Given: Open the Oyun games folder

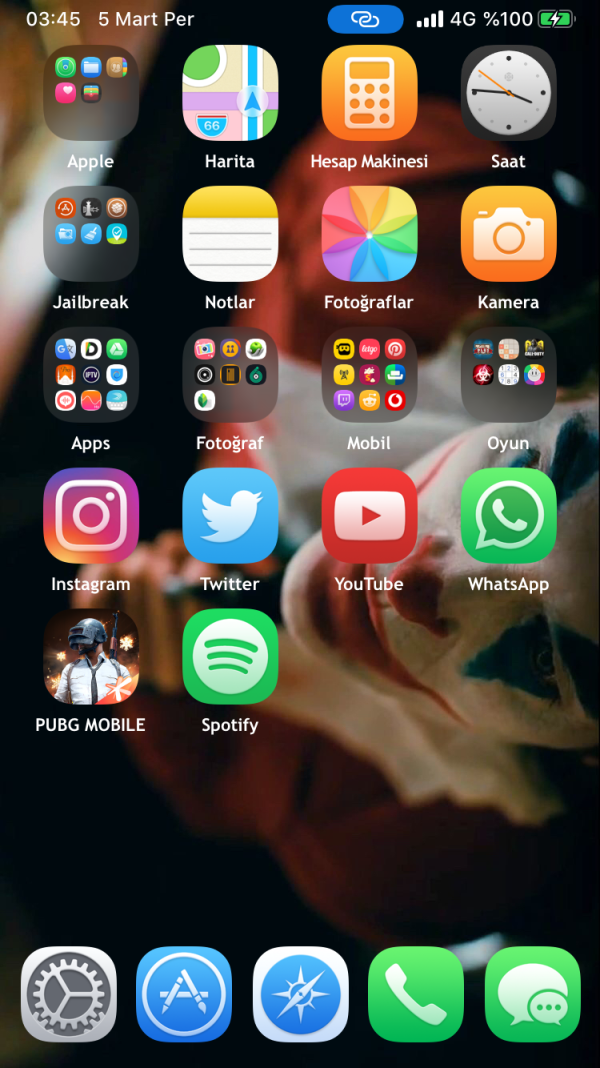Looking at the screenshot, I should pyautogui.click(x=508, y=375).
